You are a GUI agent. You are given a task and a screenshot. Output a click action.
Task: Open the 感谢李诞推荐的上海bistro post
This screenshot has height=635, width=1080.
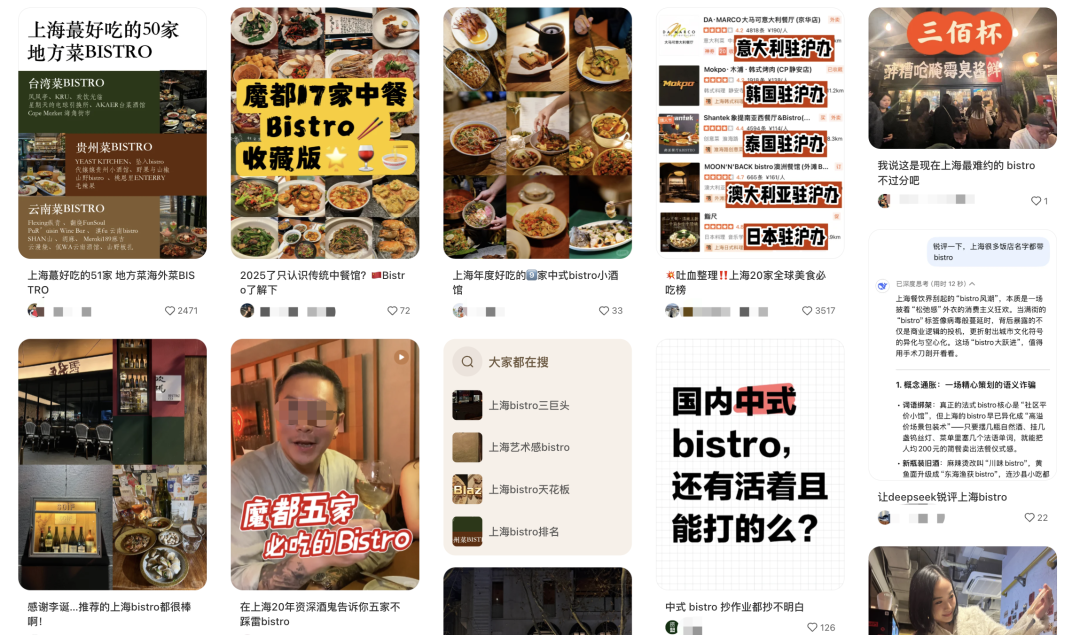point(112,464)
